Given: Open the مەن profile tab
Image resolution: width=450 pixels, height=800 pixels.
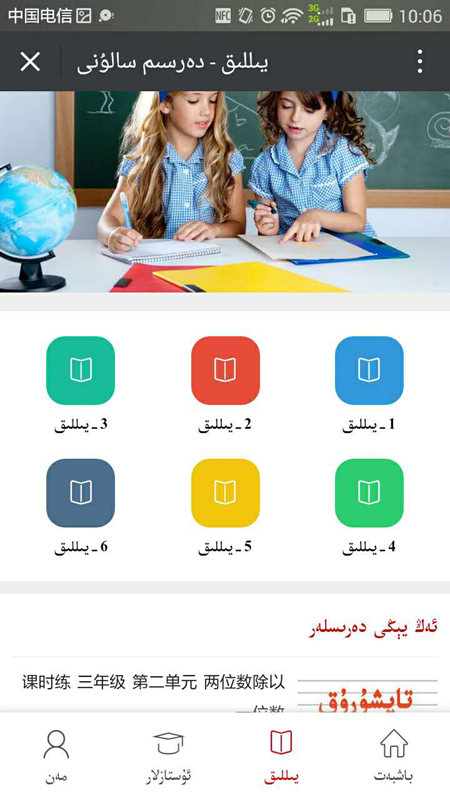Looking at the screenshot, I should coord(56,756).
